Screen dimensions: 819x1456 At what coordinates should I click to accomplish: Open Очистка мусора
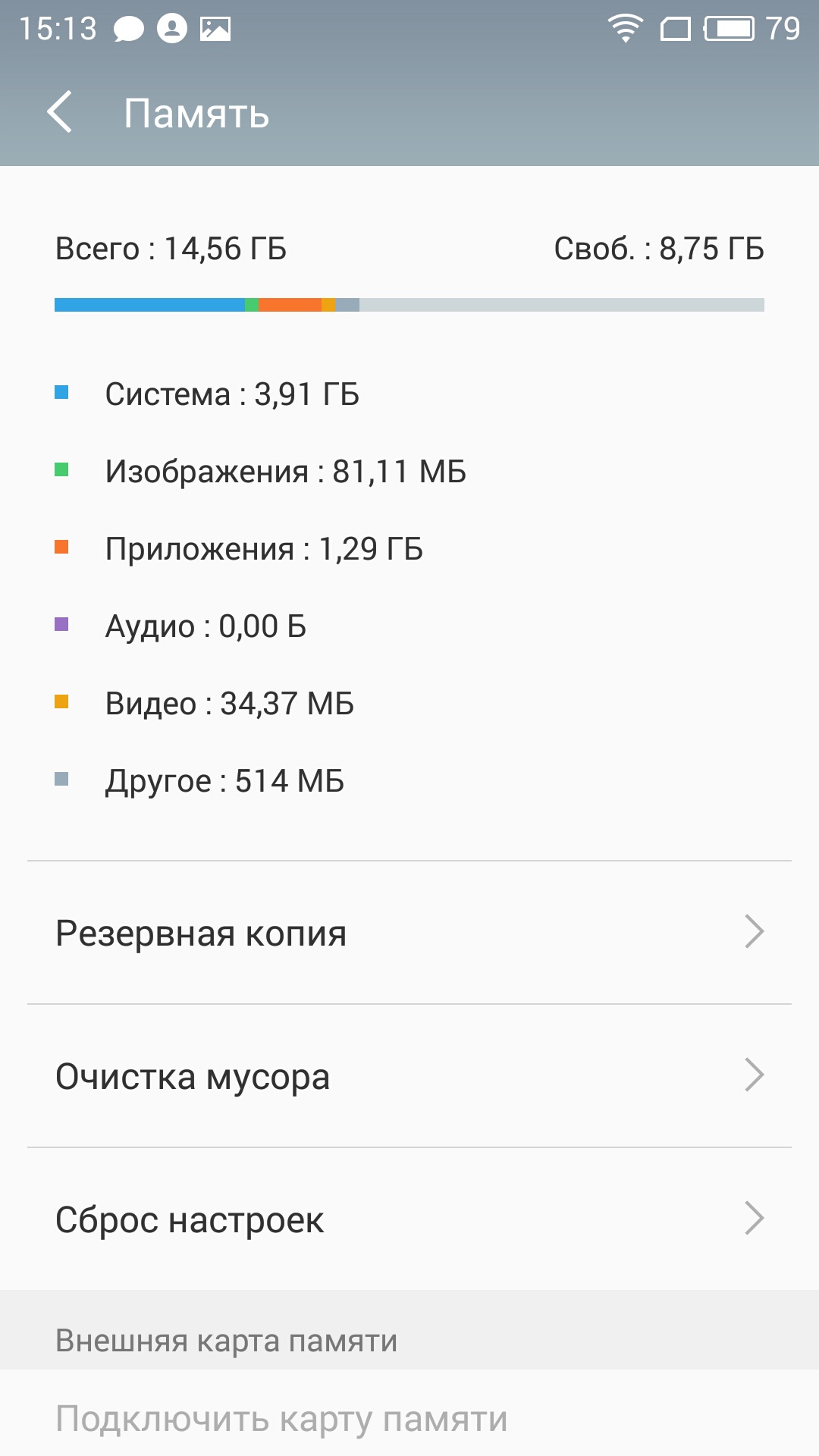409,1075
